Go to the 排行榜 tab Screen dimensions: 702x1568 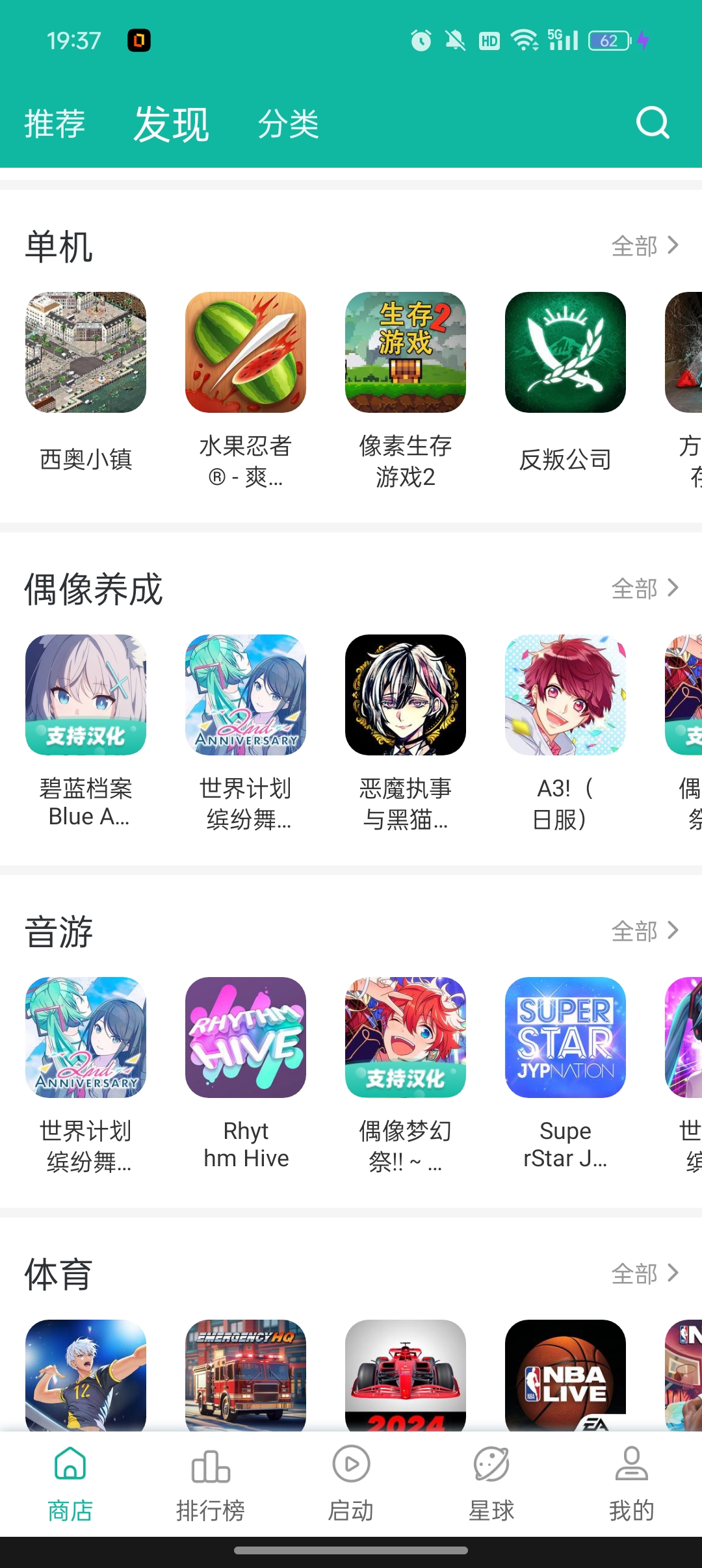[211, 1483]
